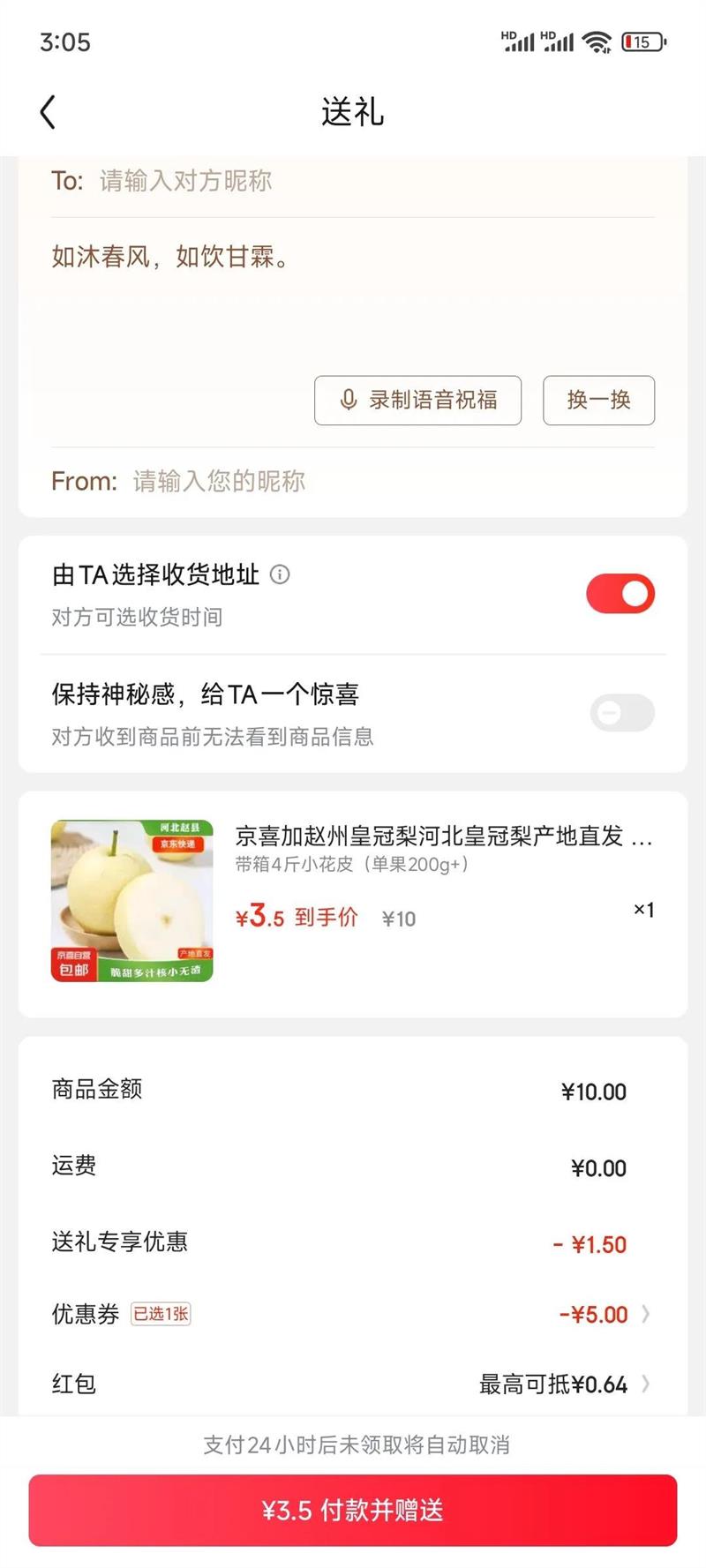
Task: Open info icon beside 由TA选择收货地址
Action: (280, 574)
